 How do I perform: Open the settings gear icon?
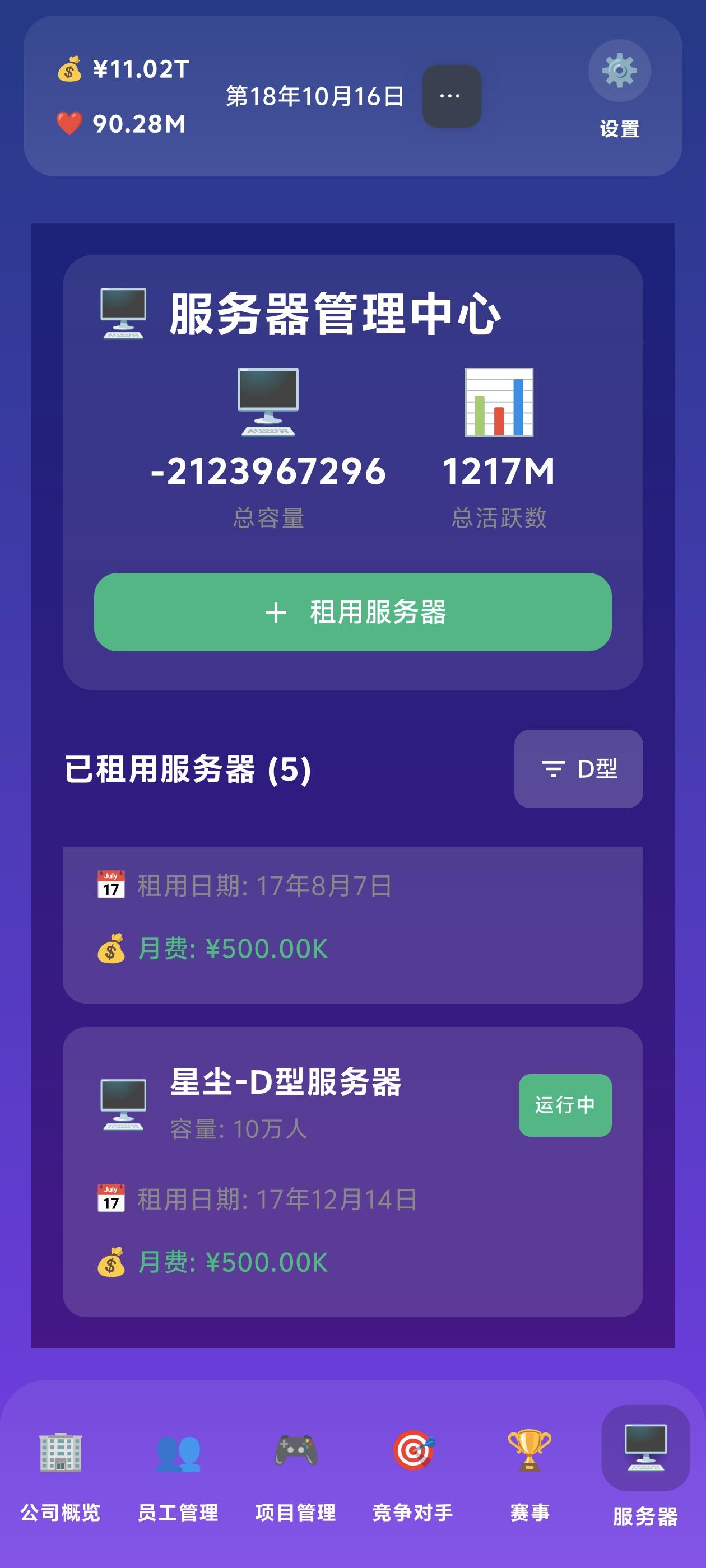click(x=620, y=70)
